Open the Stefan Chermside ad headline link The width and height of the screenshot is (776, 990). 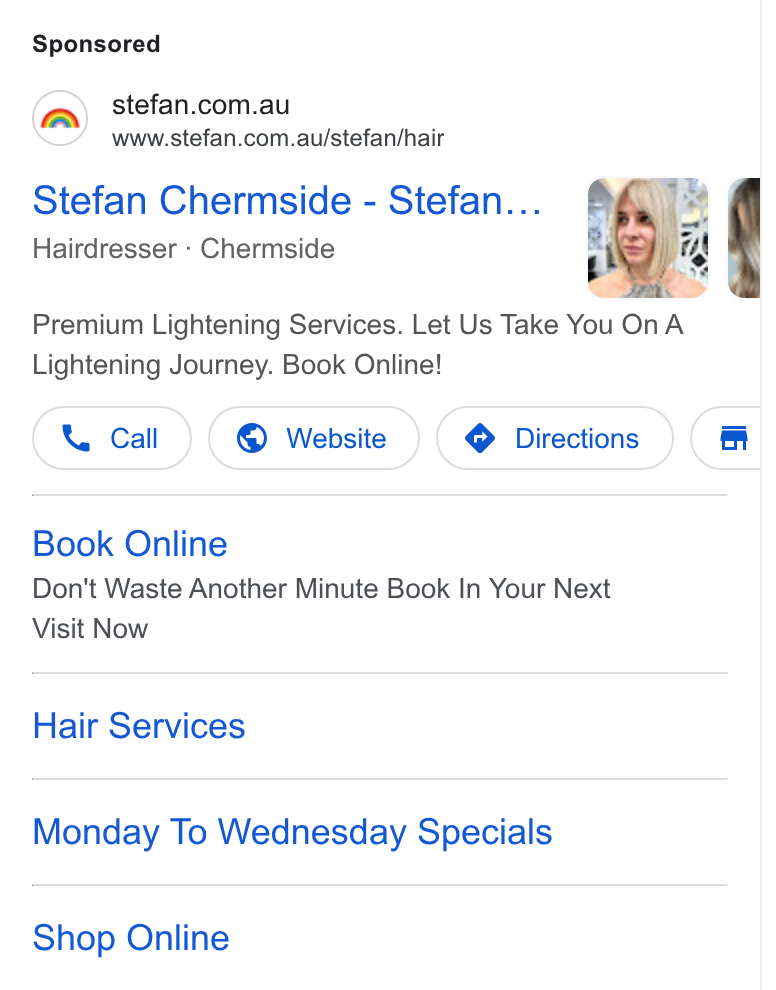click(287, 201)
